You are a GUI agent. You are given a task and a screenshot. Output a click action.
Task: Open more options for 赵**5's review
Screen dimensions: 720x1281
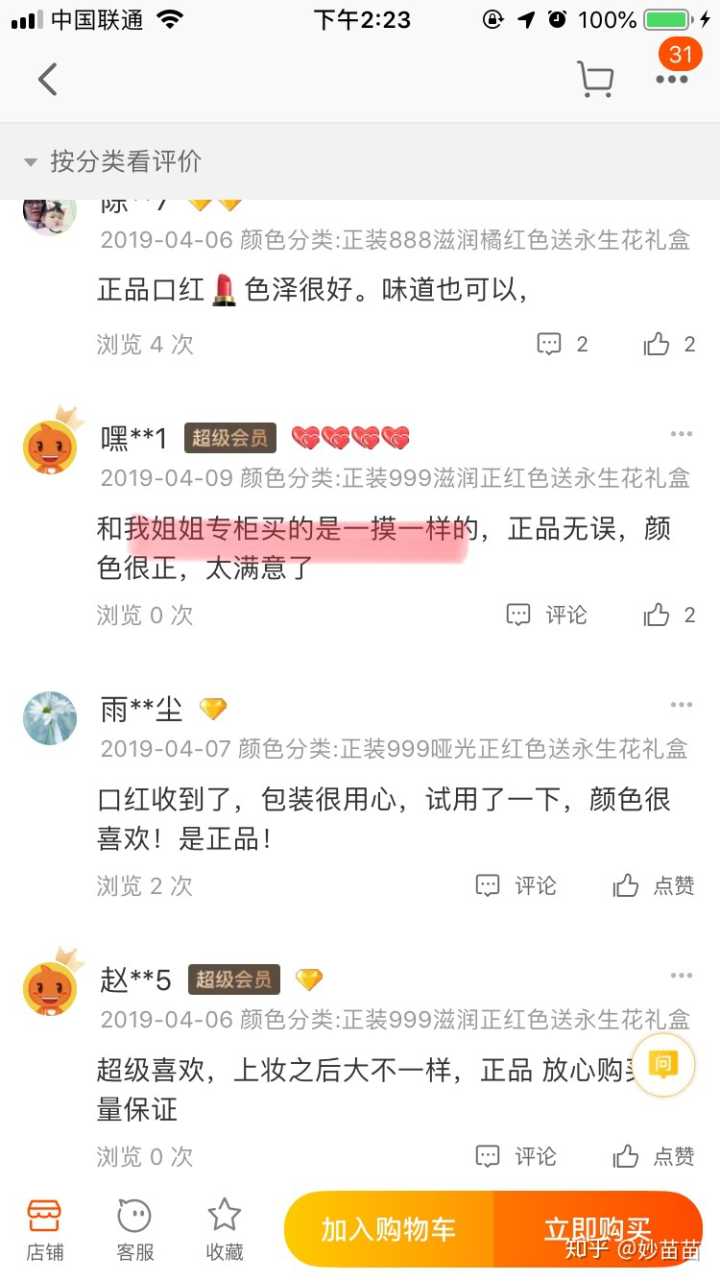(681, 976)
